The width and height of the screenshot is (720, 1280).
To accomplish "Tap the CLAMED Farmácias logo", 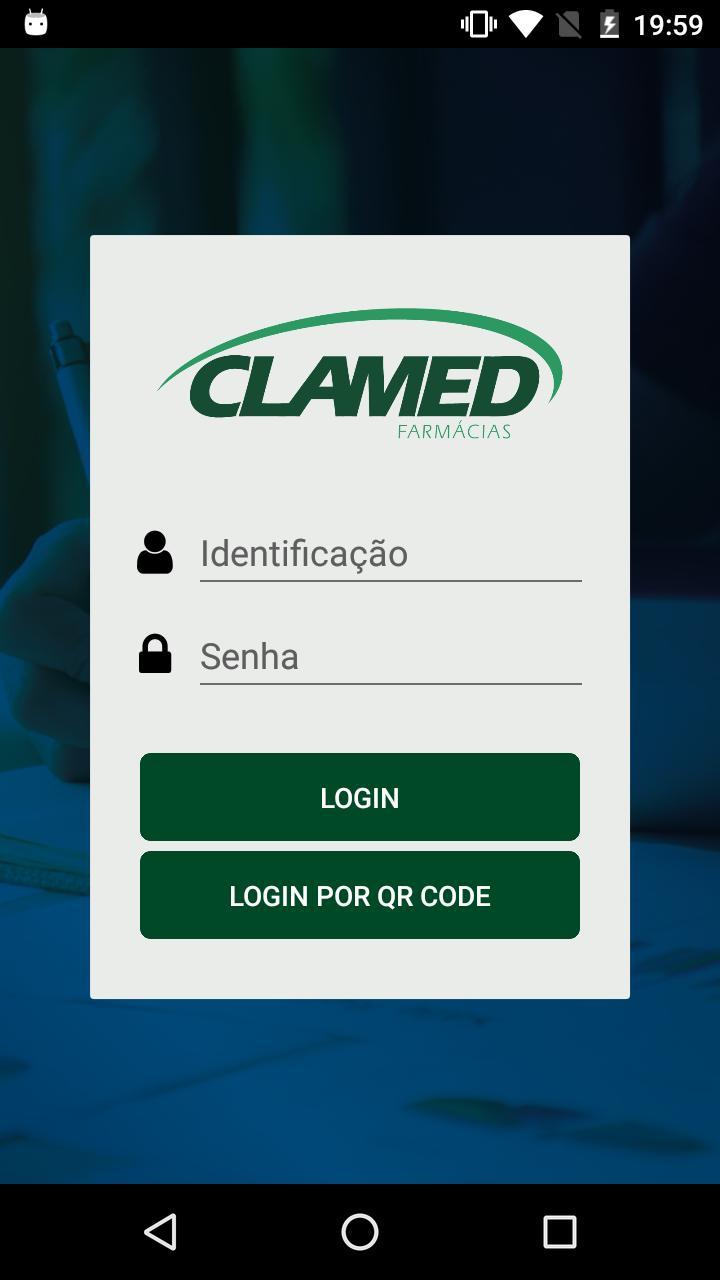I will (359, 375).
